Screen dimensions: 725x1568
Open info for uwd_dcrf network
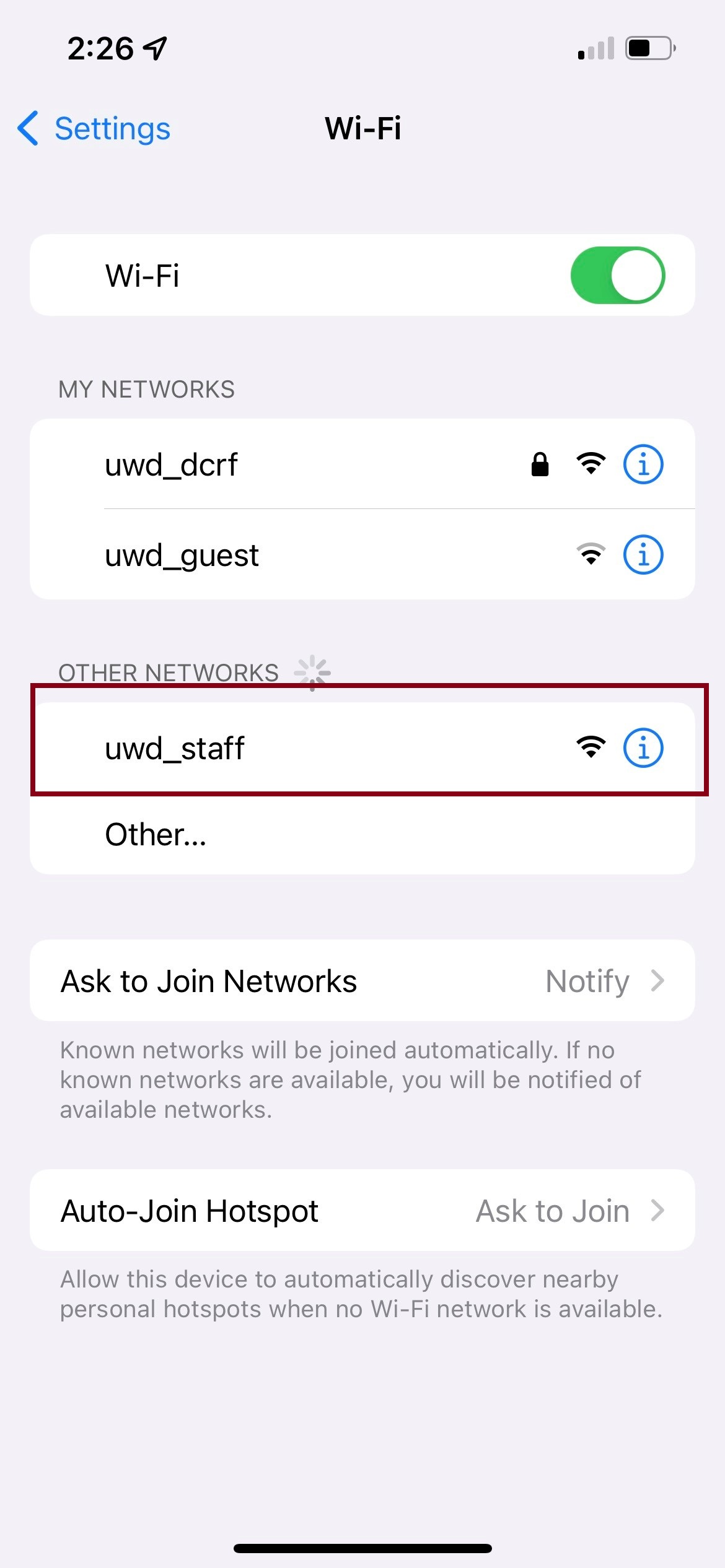click(643, 464)
